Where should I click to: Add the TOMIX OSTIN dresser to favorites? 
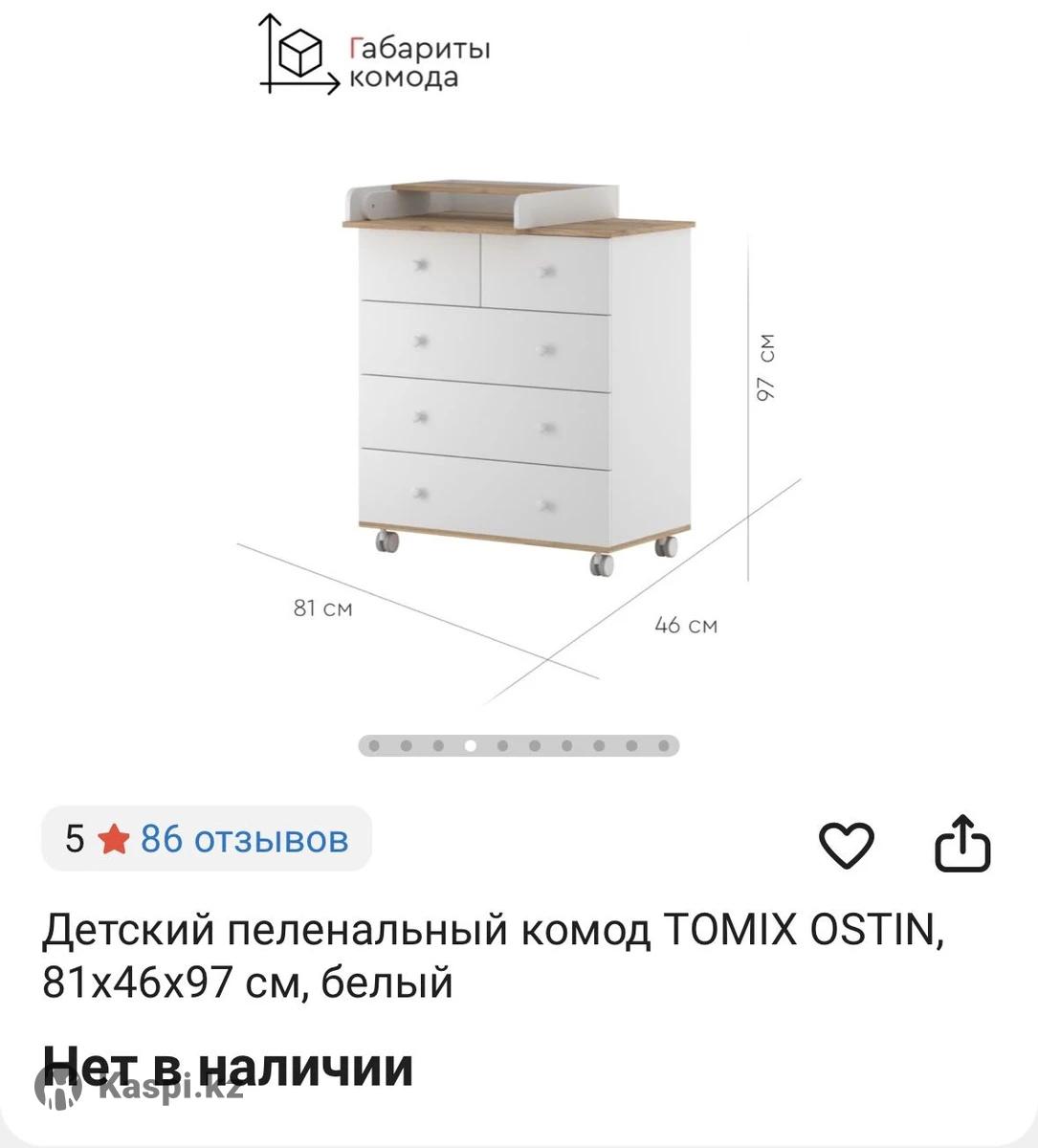(847, 845)
